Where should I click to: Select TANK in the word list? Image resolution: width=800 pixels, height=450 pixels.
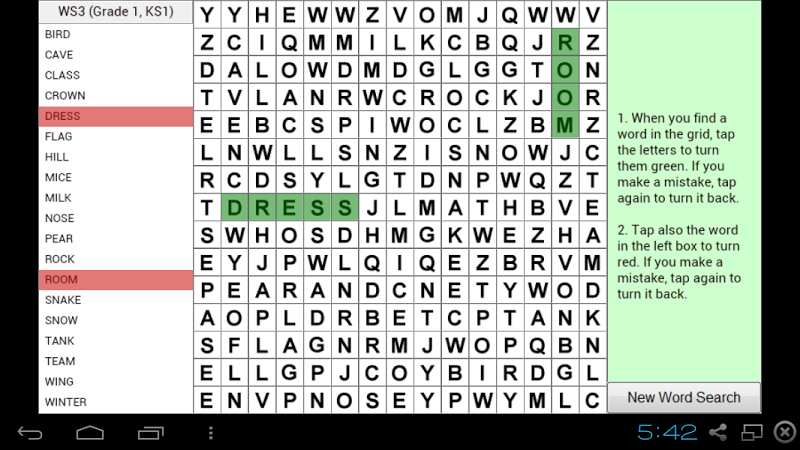click(115, 341)
